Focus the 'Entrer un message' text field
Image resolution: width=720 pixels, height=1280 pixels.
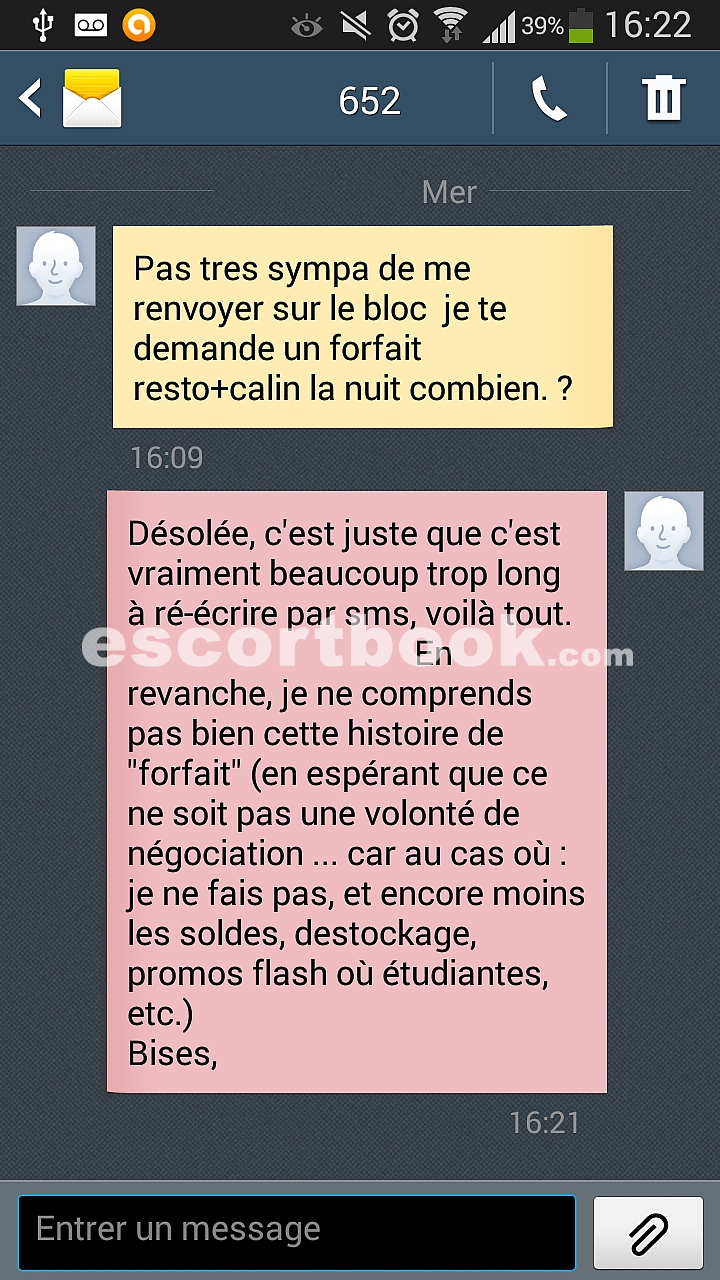[296, 1232]
